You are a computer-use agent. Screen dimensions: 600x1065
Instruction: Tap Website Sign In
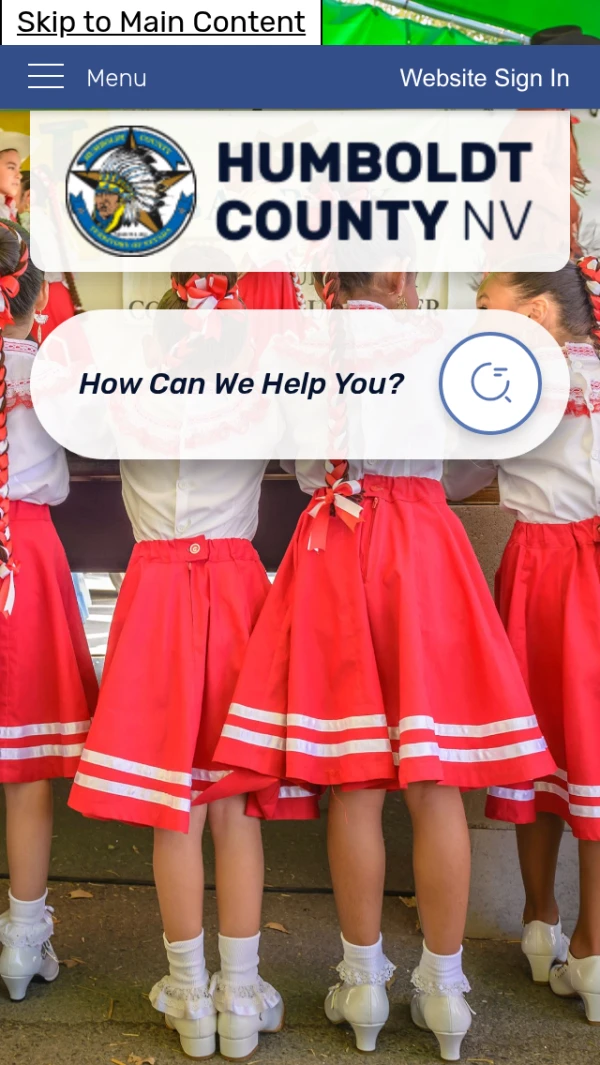coord(484,78)
